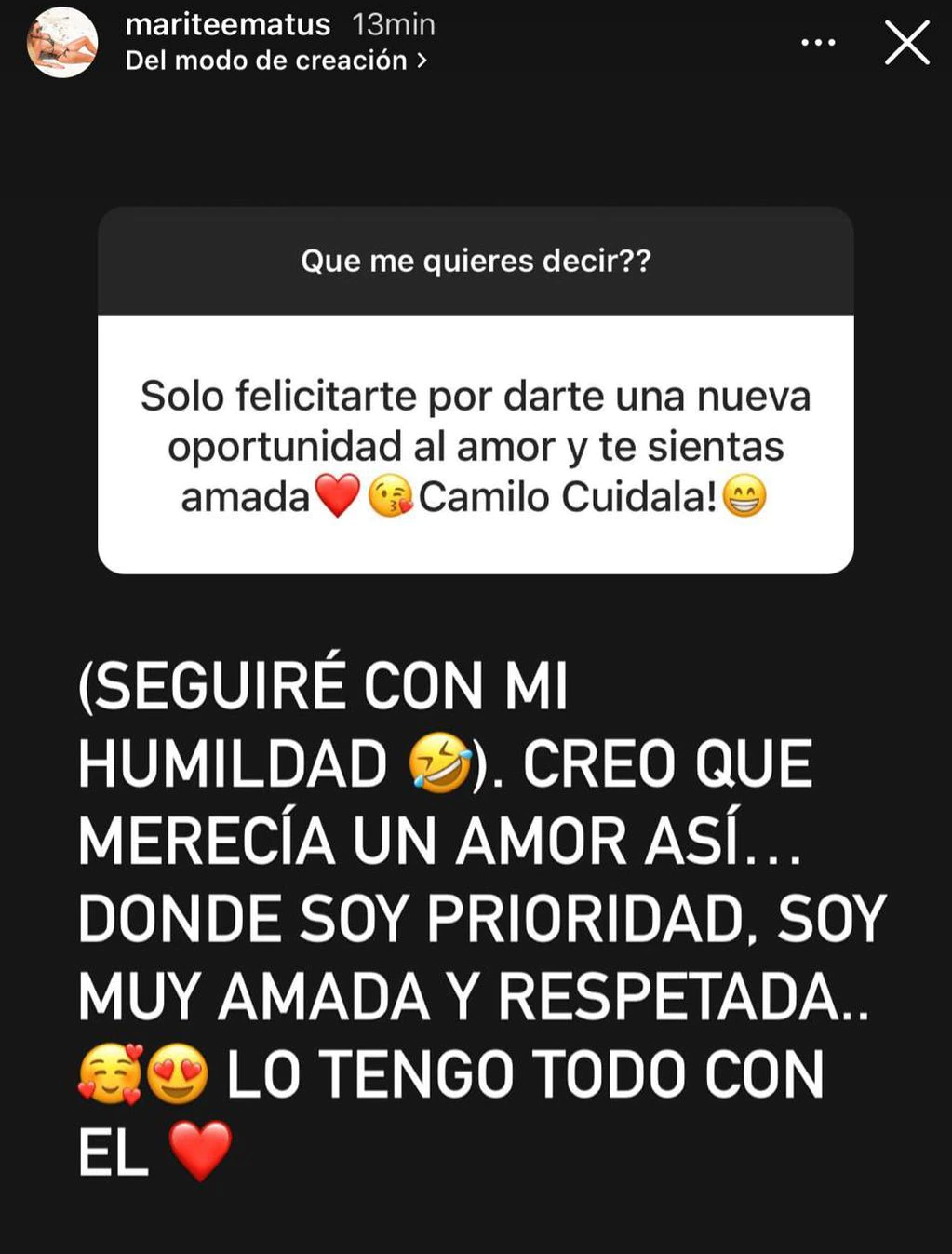Screen dimensions: 952x1254
Task: Open the username mariteematus
Action: pos(228,24)
